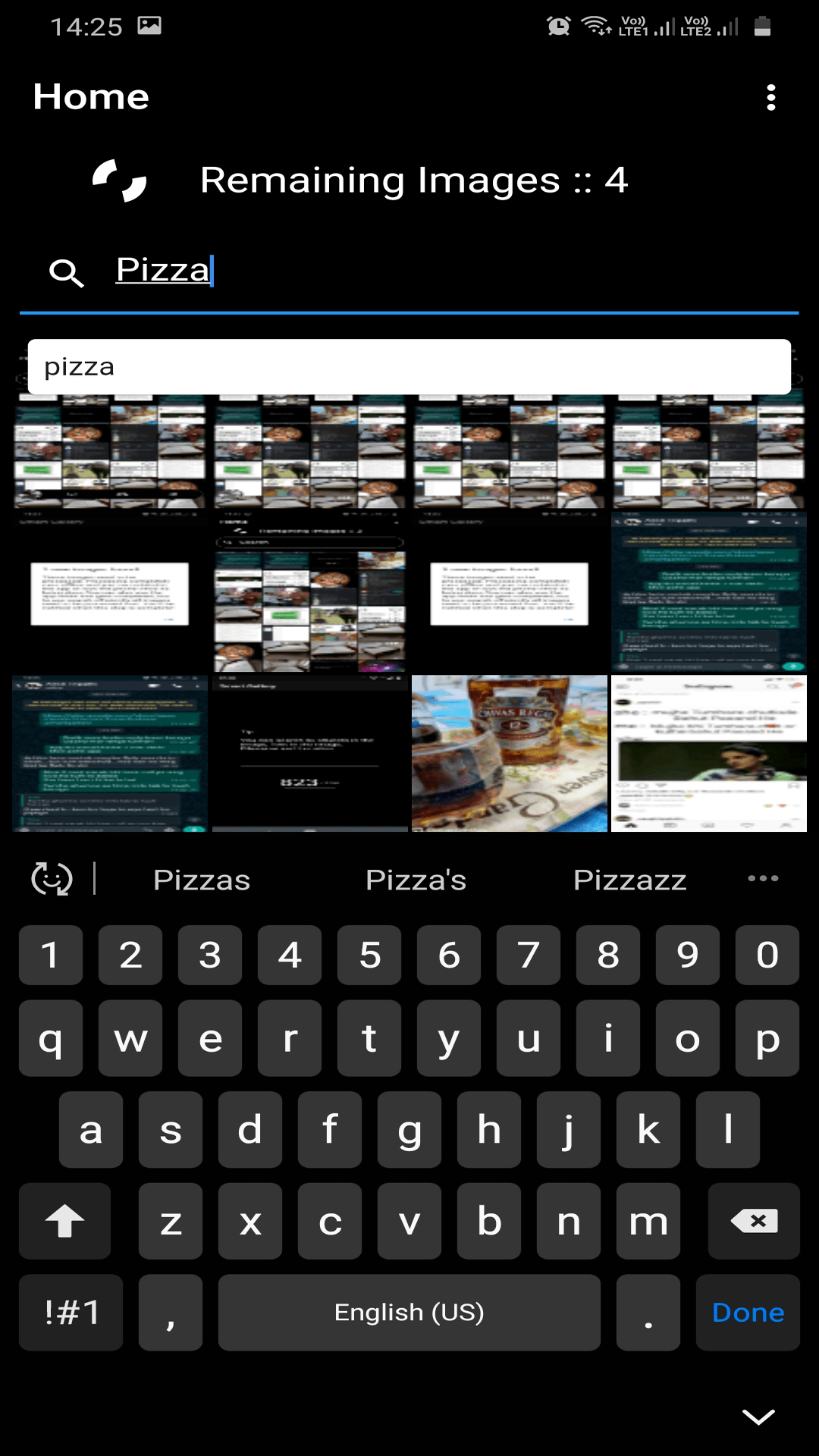Image resolution: width=819 pixels, height=1456 pixels.
Task: Expand more keyboard suggestions
Action: tap(762, 879)
